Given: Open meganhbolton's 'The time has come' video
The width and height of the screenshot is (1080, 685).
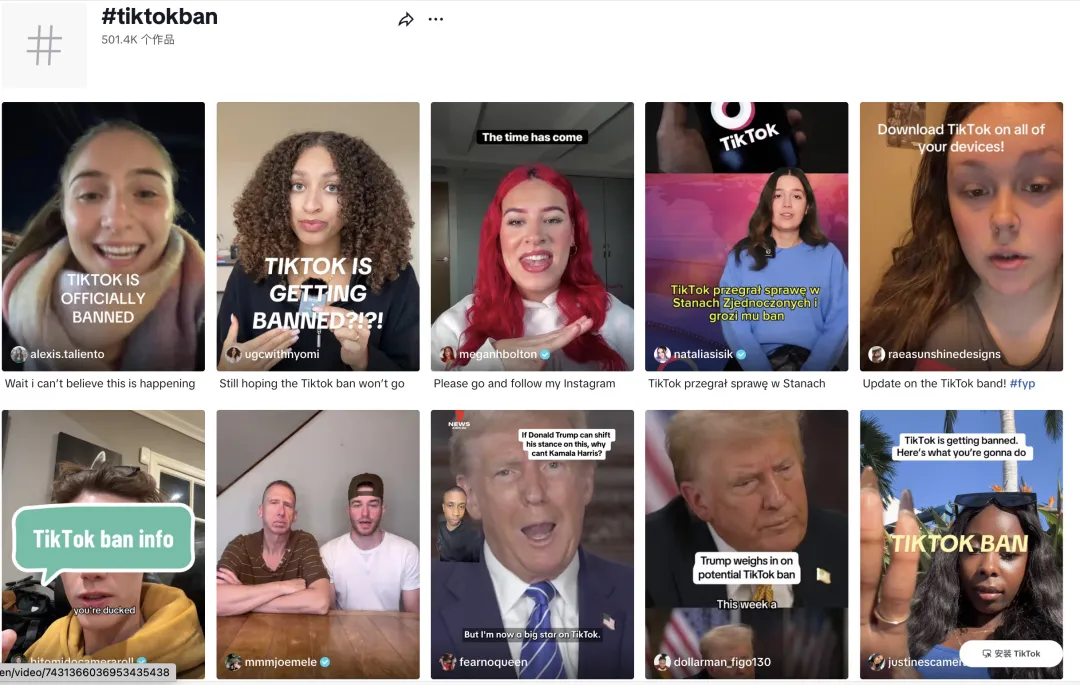Looking at the screenshot, I should coord(532,236).
